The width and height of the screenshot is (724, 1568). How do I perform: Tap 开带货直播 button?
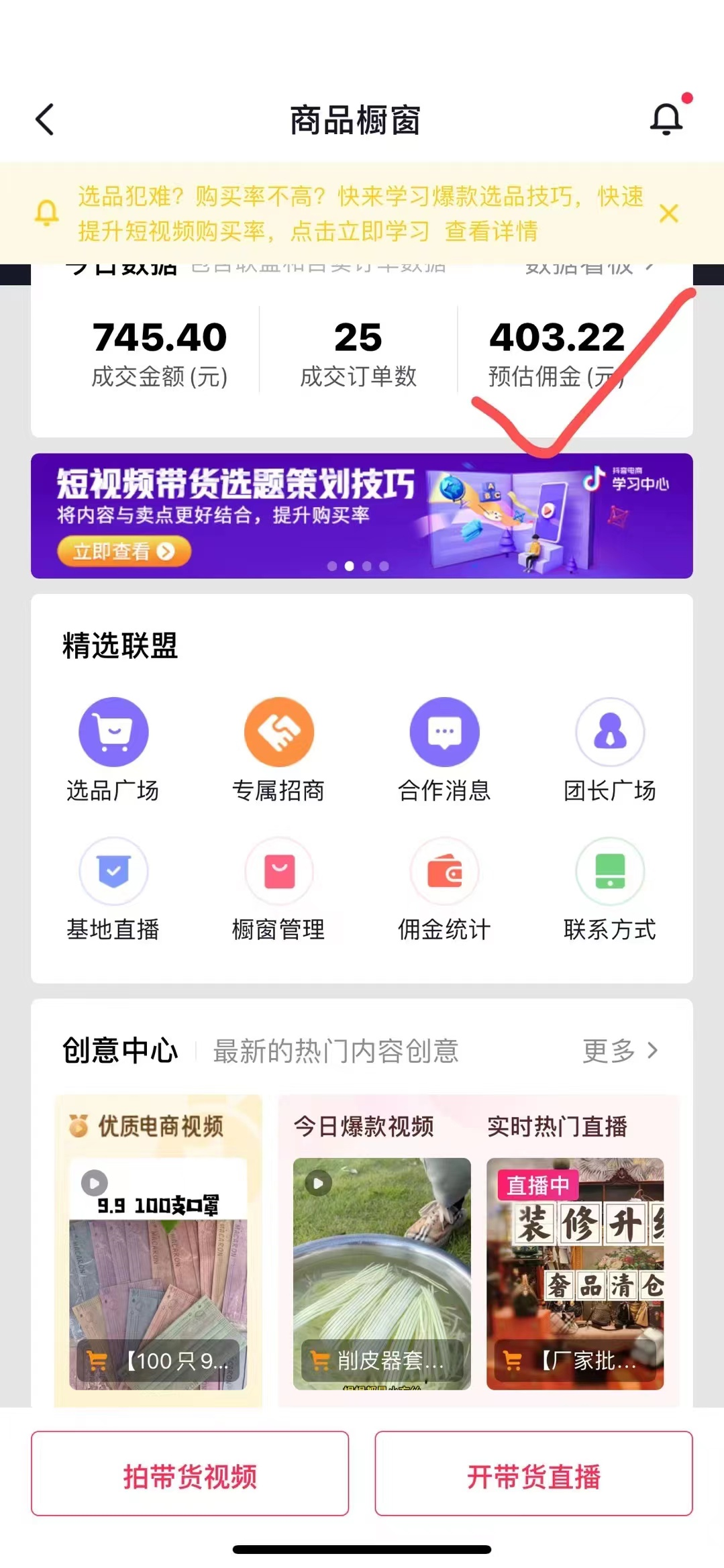(x=533, y=1474)
